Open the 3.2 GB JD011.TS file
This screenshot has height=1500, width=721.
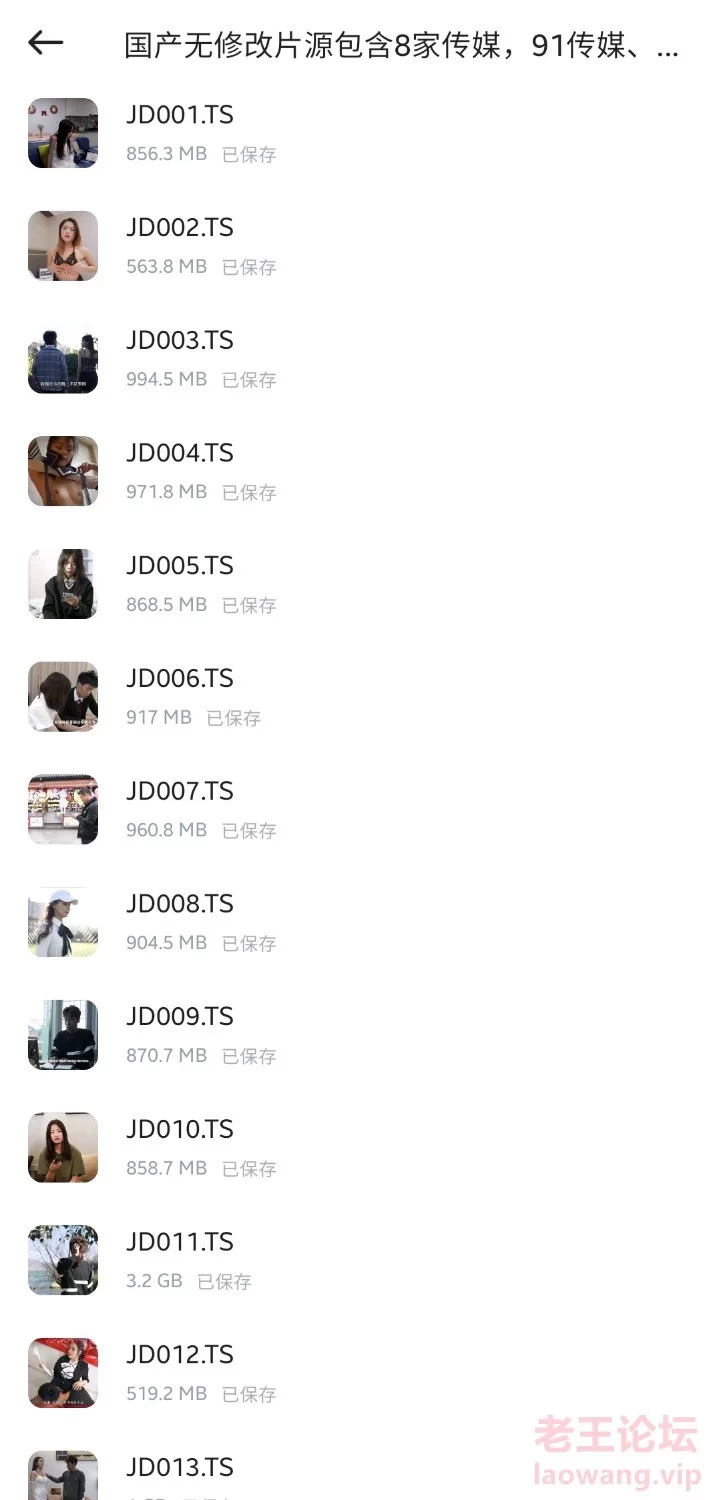point(180,1243)
